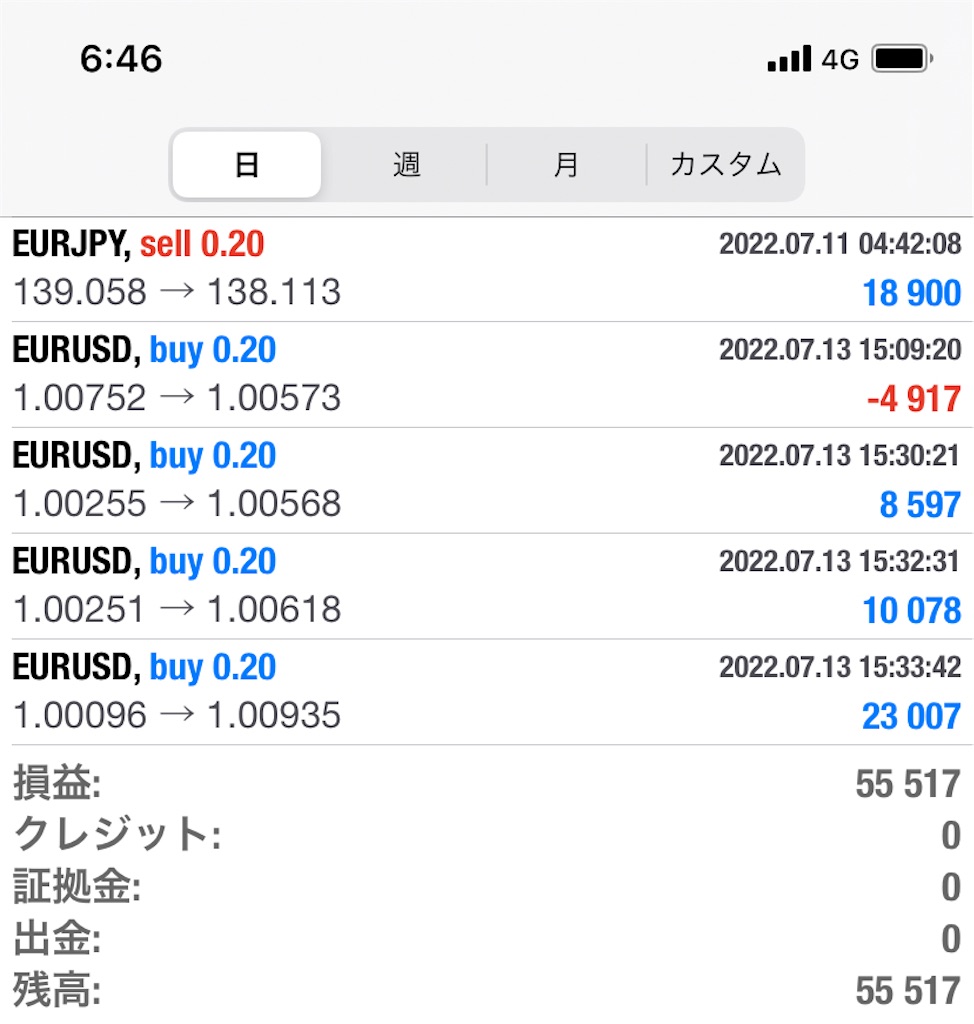Expand the EURUSD trade closed at 15:32:31

click(486, 586)
